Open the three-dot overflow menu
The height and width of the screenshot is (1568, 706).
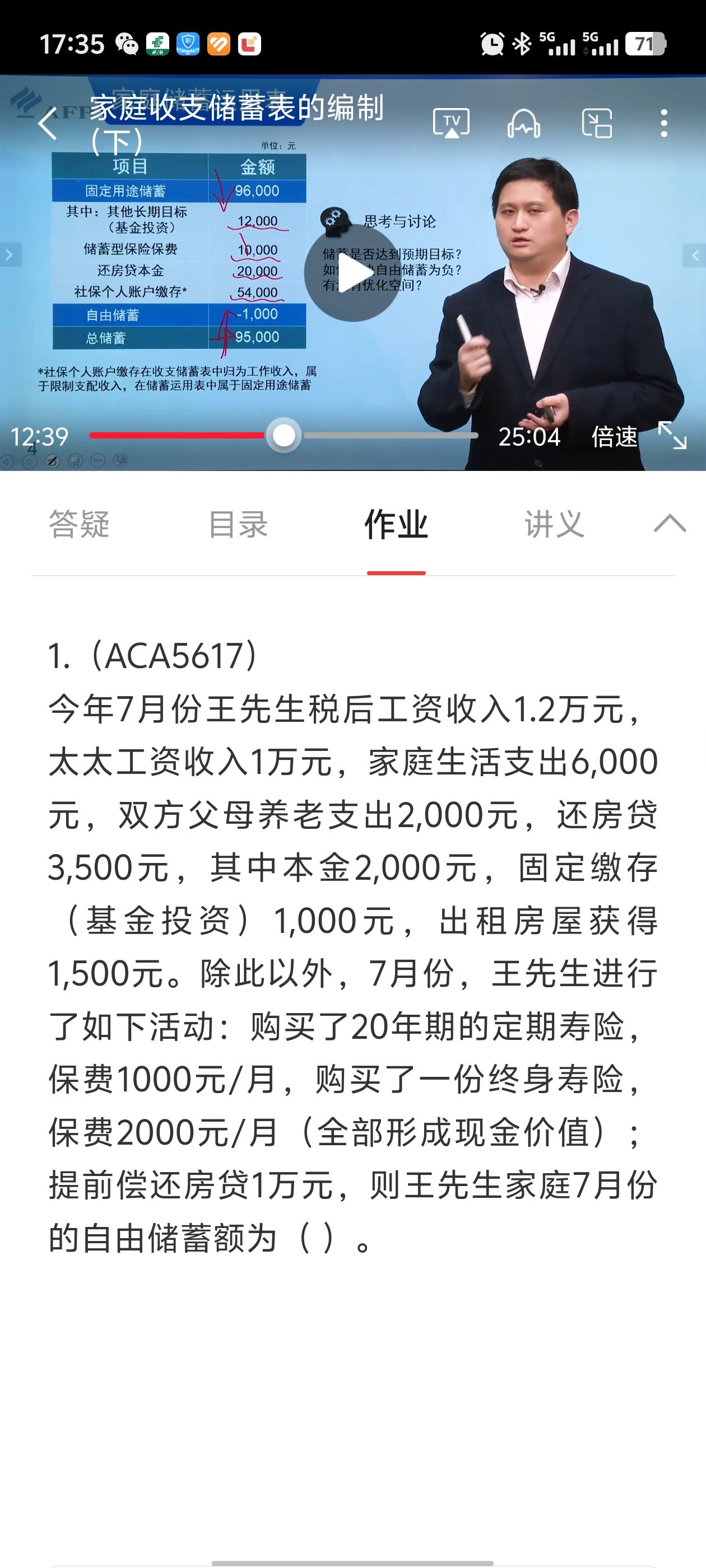664,124
